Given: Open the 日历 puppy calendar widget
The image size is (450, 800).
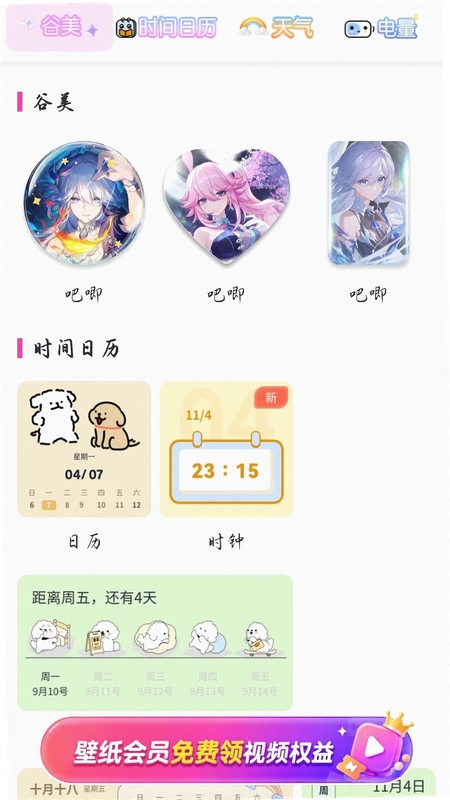Looking at the screenshot, I should point(84,449).
